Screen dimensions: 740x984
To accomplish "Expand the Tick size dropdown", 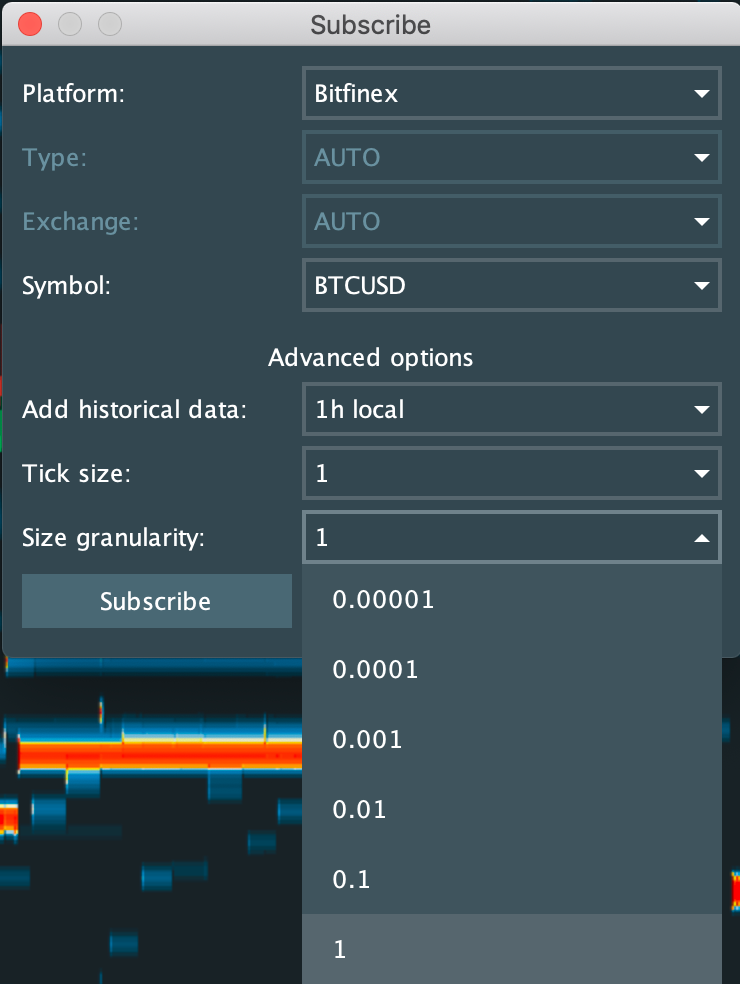I will 511,473.
